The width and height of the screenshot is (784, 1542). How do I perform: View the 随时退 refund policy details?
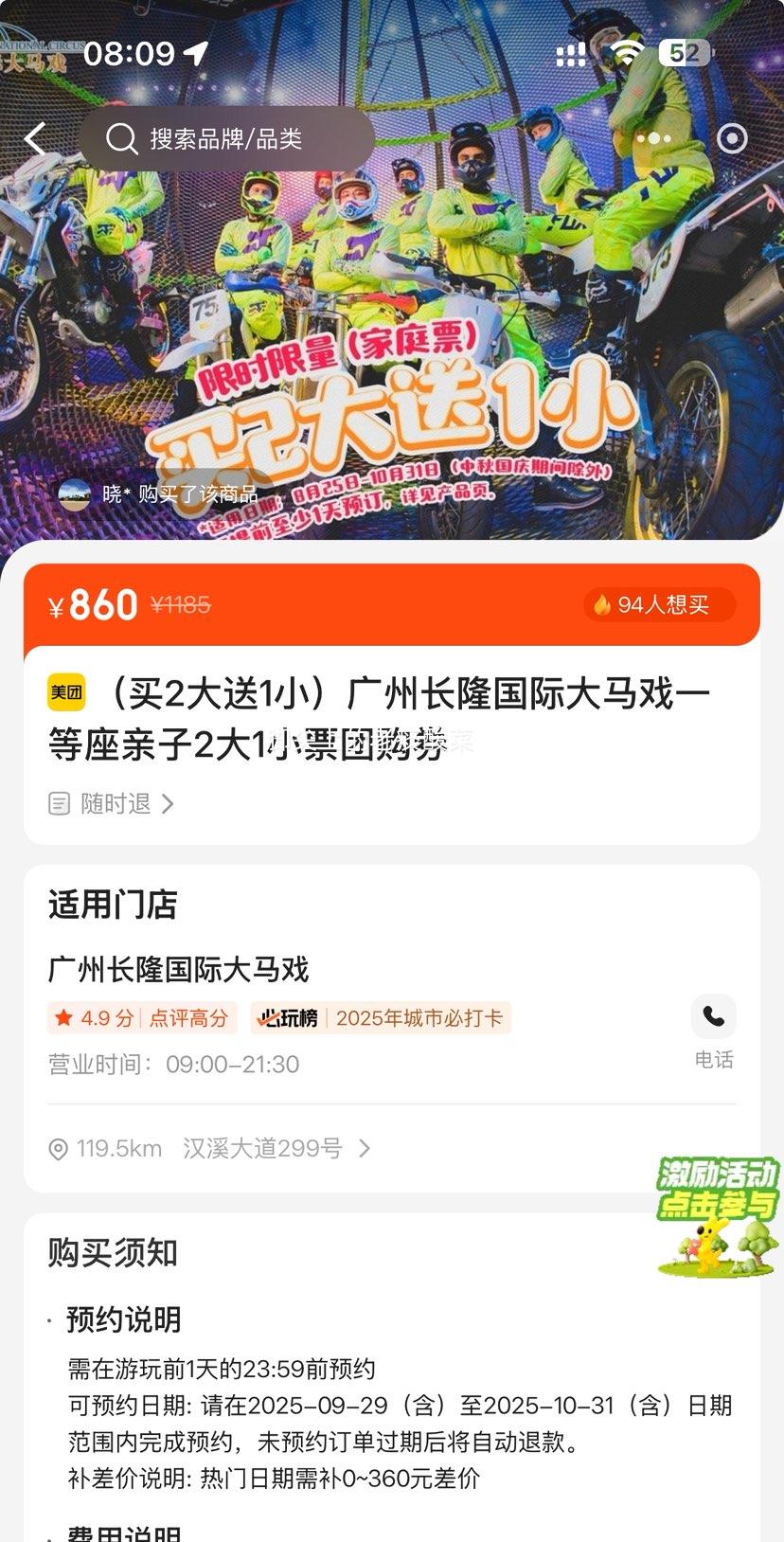coord(112,803)
